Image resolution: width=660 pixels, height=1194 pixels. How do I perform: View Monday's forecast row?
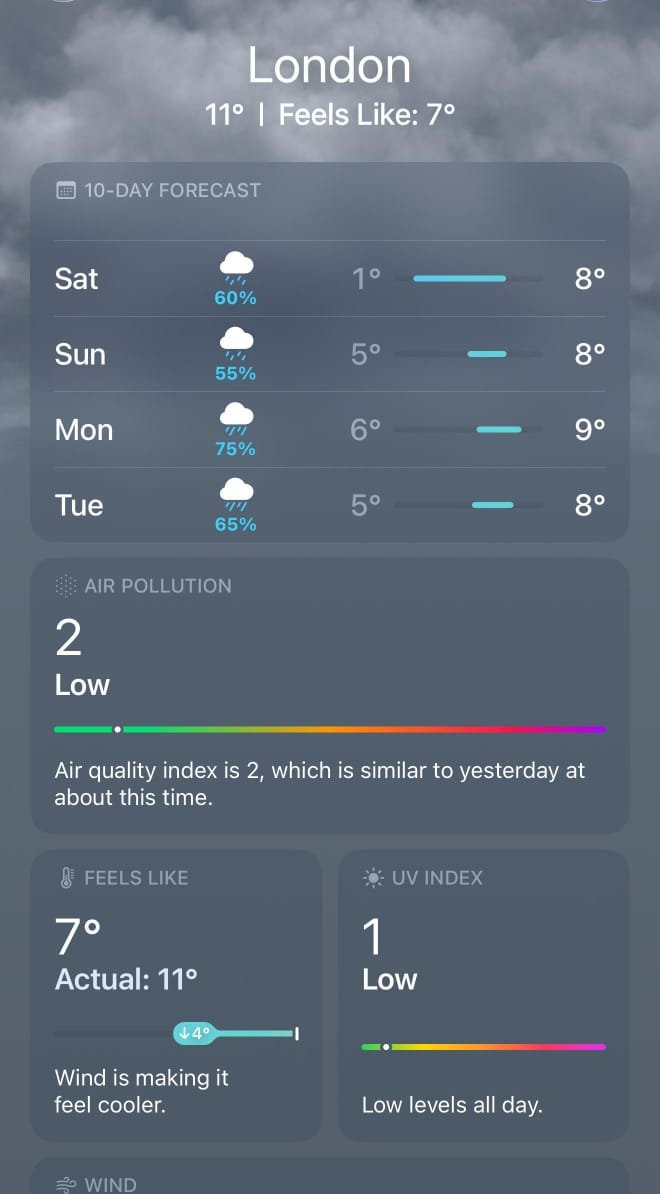pyautogui.click(x=330, y=430)
